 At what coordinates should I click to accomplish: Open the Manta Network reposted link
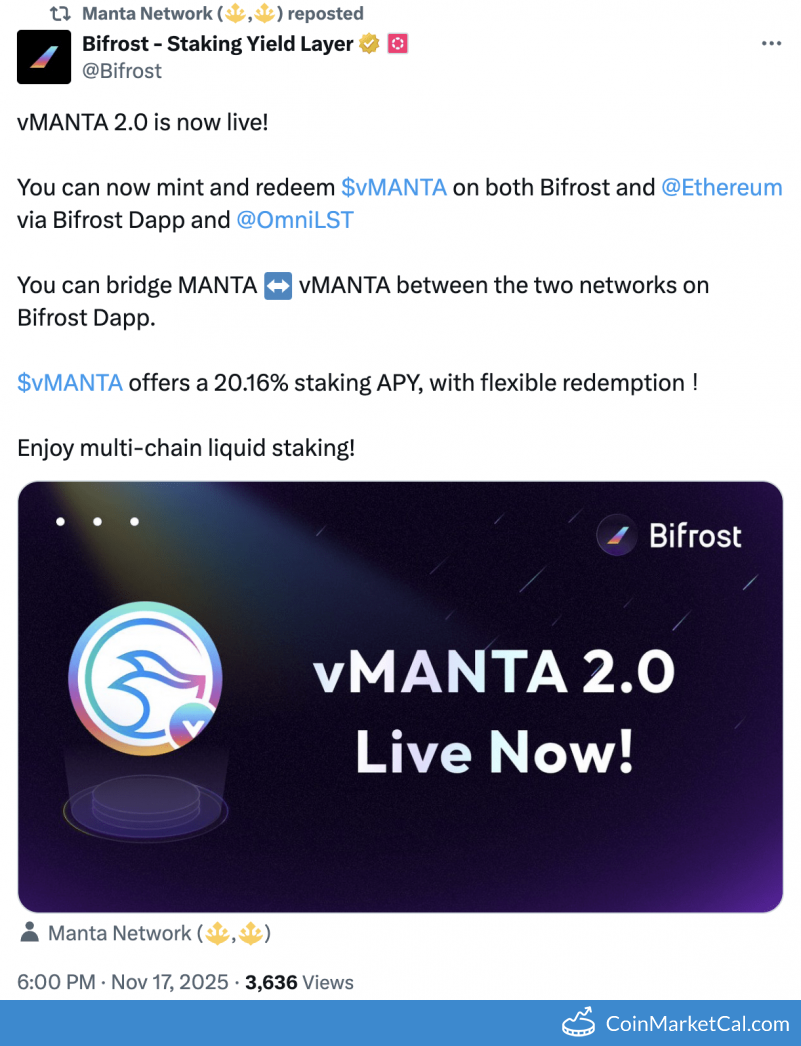pyautogui.click(x=222, y=14)
